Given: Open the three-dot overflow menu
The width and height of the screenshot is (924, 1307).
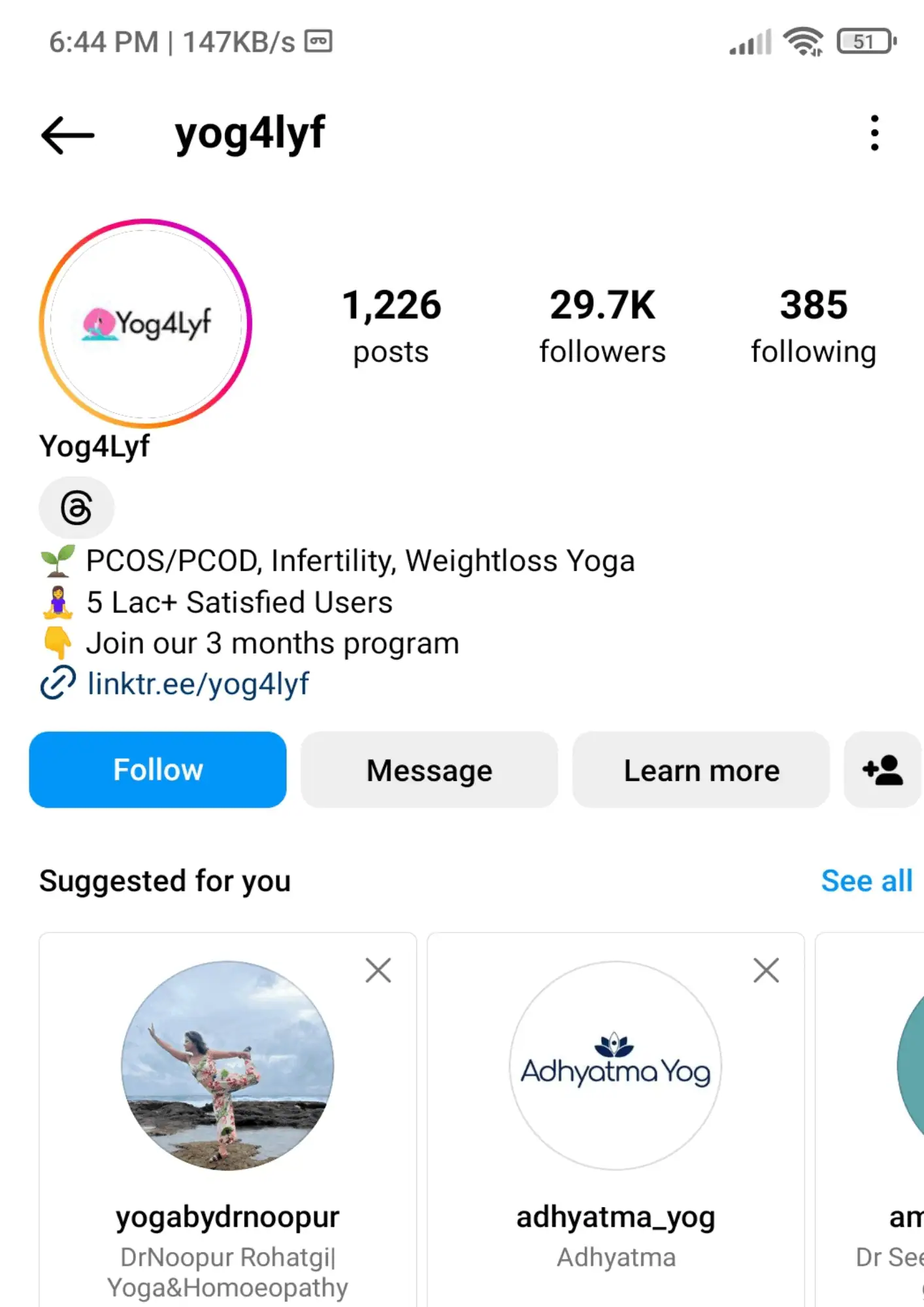Looking at the screenshot, I should (x=874, y=133).
